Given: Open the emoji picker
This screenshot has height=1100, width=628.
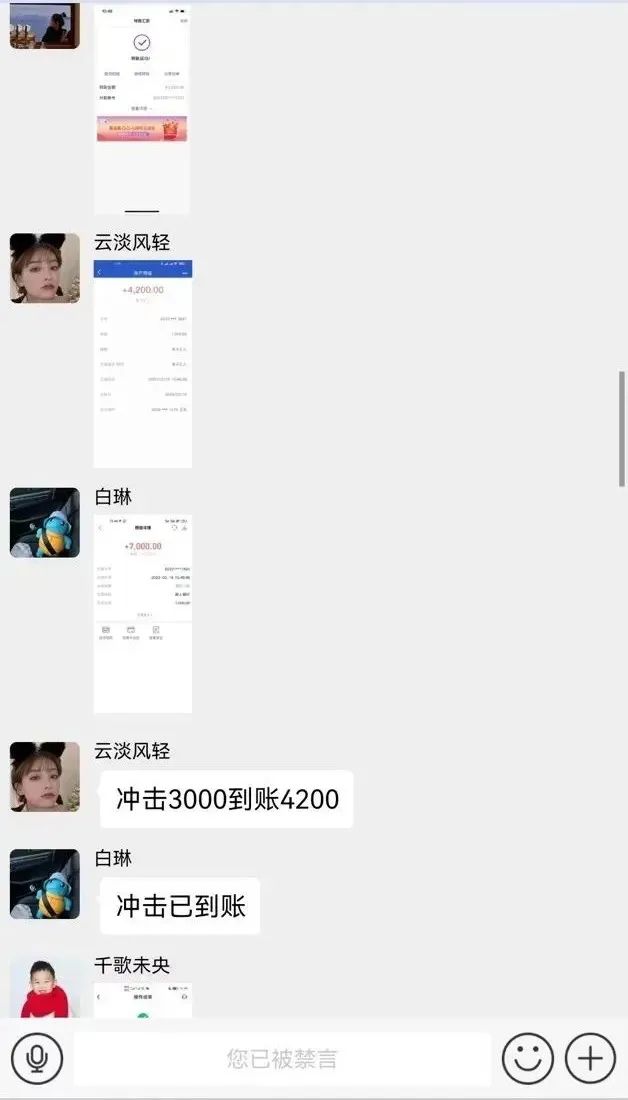Looking at the screenshot, I should click(528, 1058).
